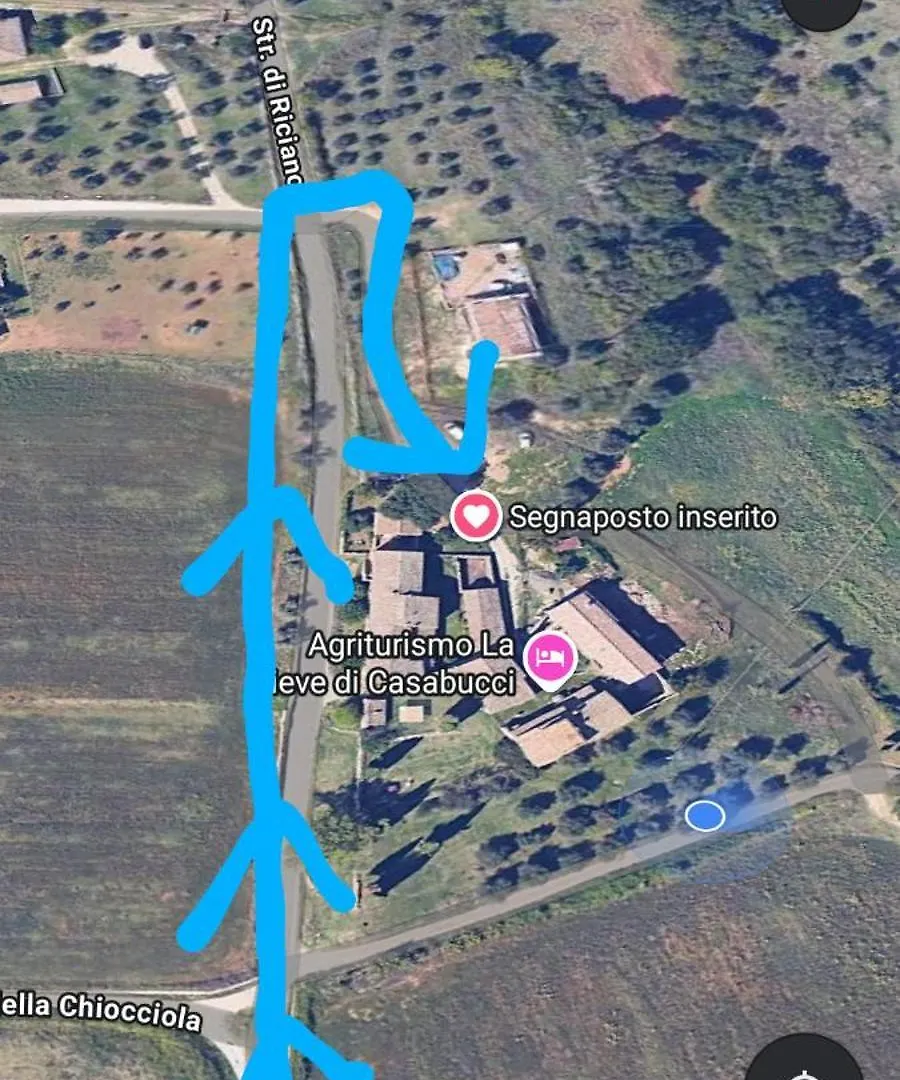This screenshot has height=1080, width=900.
Task: Open the Agriturismo La Pieve di Casabucci pin
Action: (550, 658)
